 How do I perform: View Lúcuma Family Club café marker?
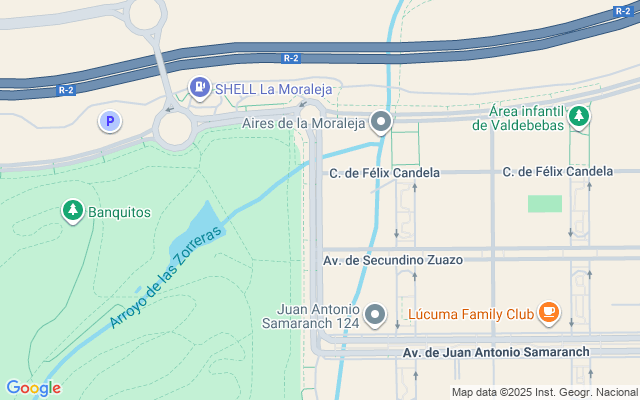tap(548, 314)
